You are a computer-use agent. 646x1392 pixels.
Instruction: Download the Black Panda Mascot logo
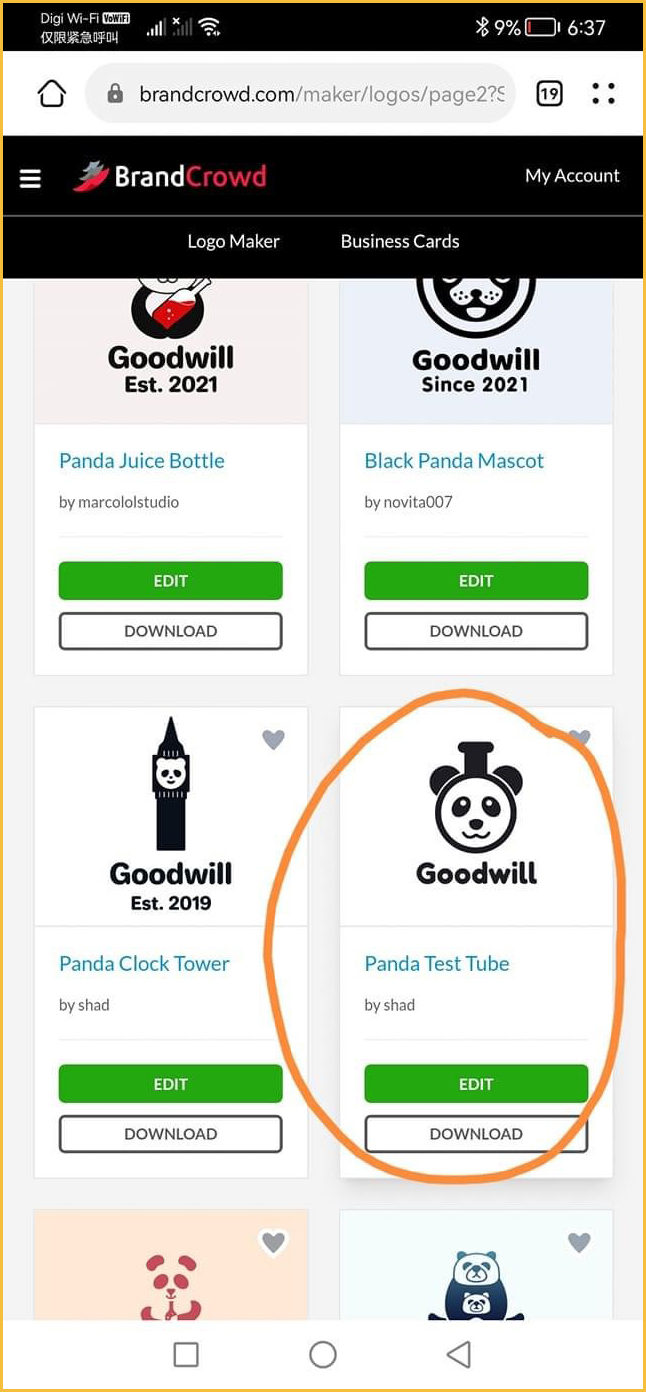[476, 631]
